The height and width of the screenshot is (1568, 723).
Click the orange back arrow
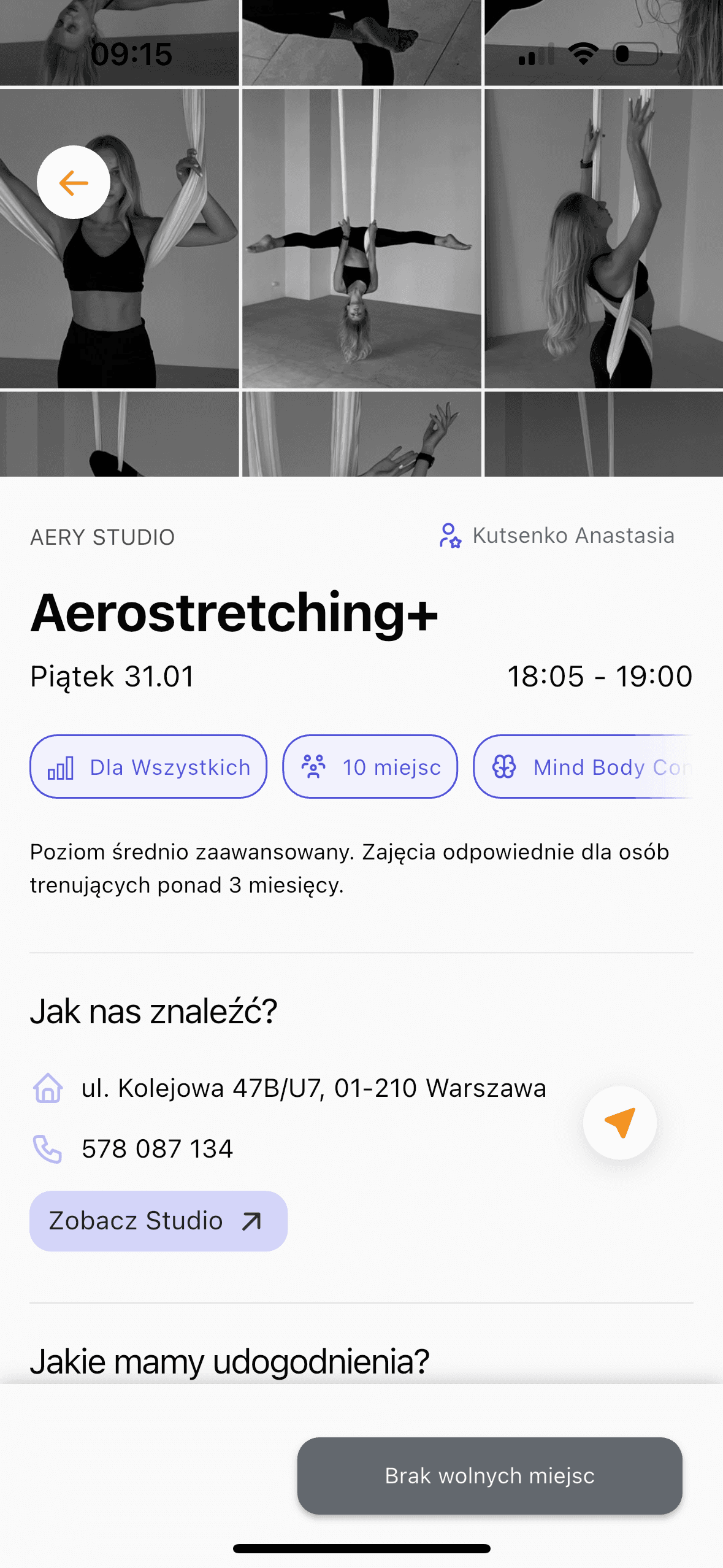click(x=74, y=182)
